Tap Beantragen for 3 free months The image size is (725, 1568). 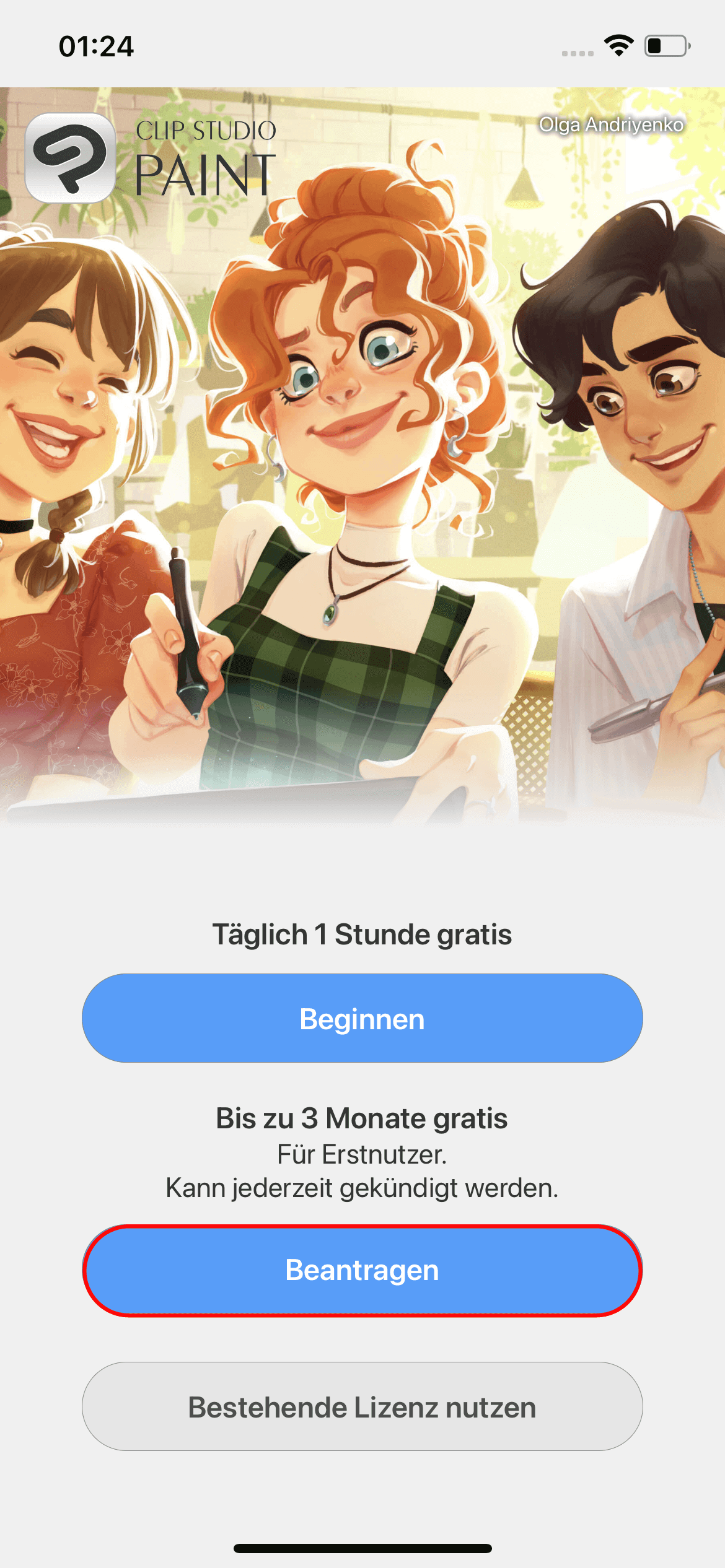[x=362, y=1270]
